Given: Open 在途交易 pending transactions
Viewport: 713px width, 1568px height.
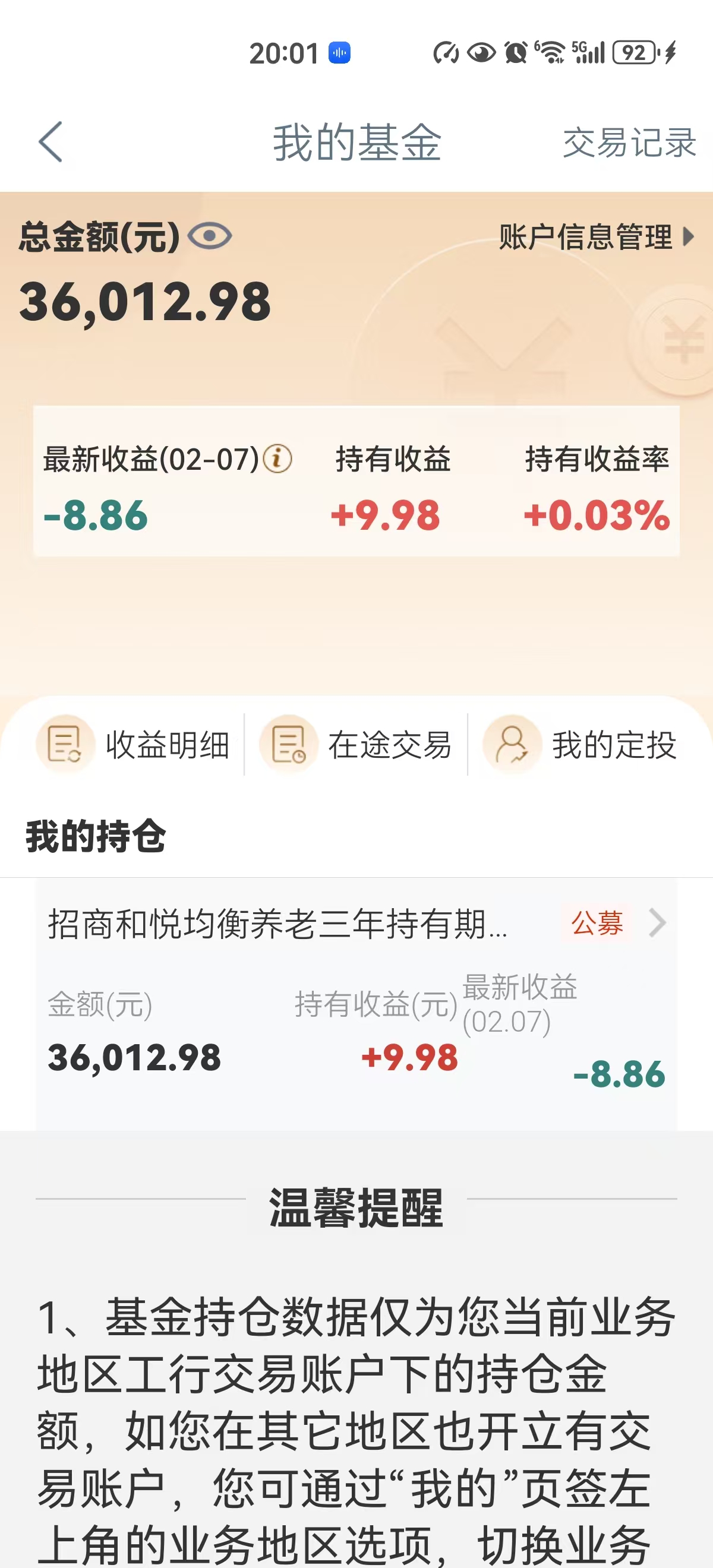Looking at the screenshot, I should [x=355, y=744].
